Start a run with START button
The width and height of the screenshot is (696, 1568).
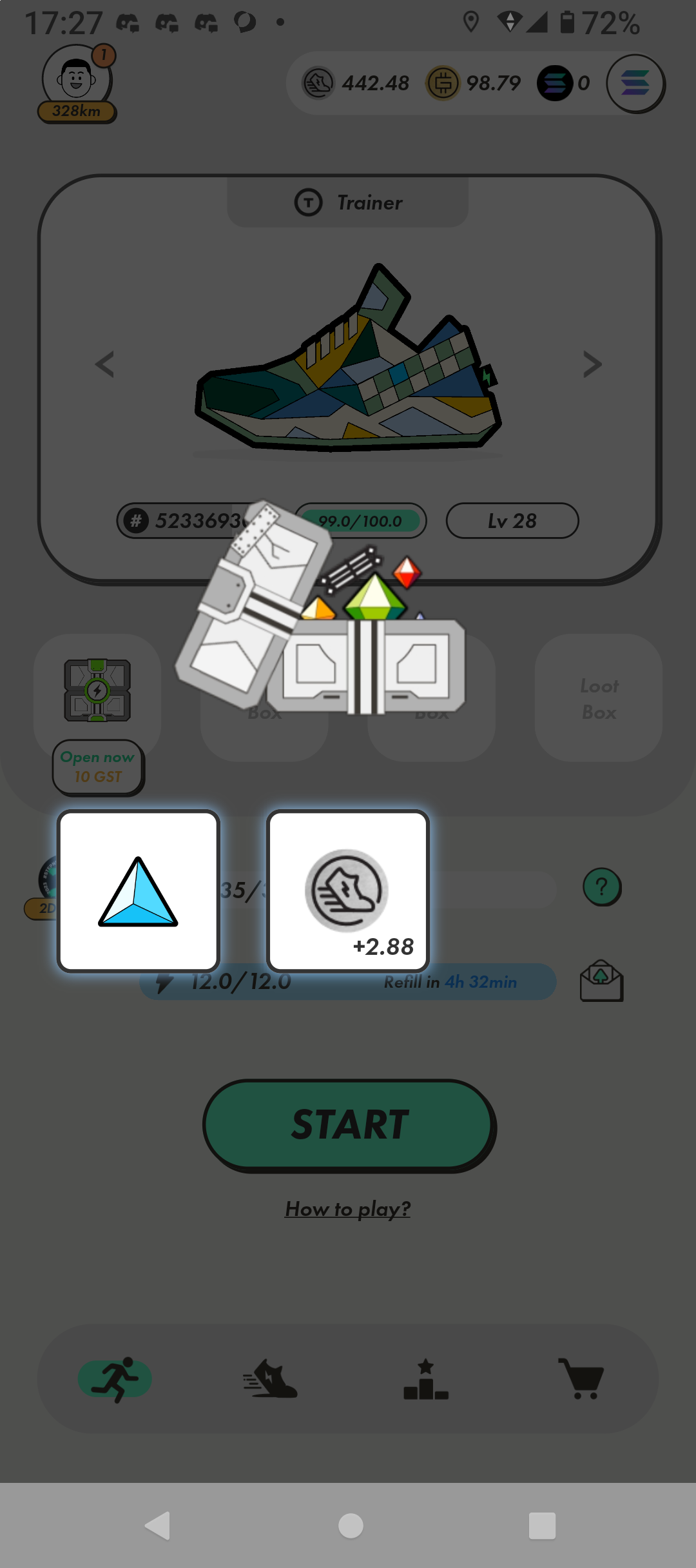[x=349, y=1125]
